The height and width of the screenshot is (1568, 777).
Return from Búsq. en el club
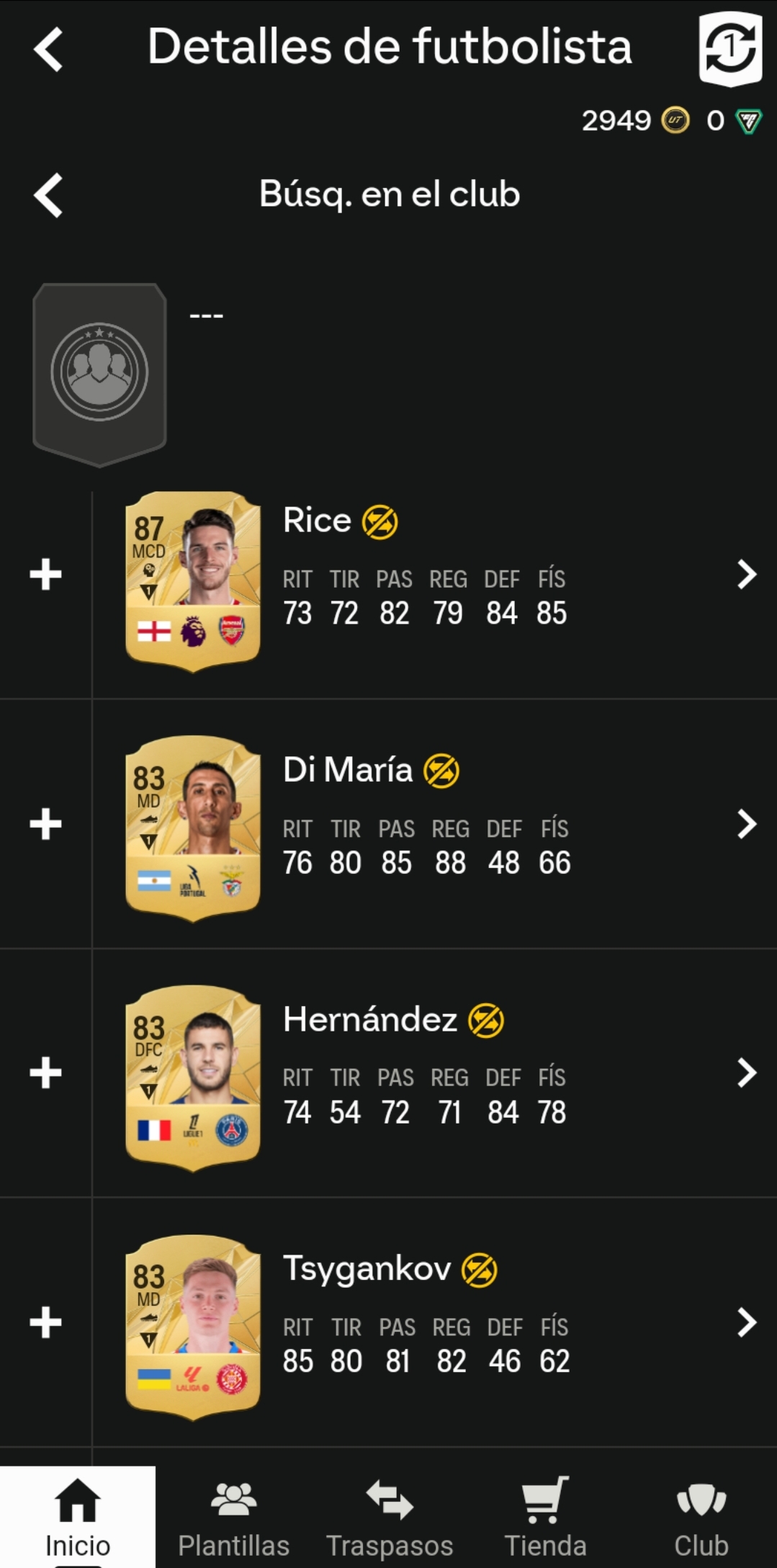pos(48,195)
